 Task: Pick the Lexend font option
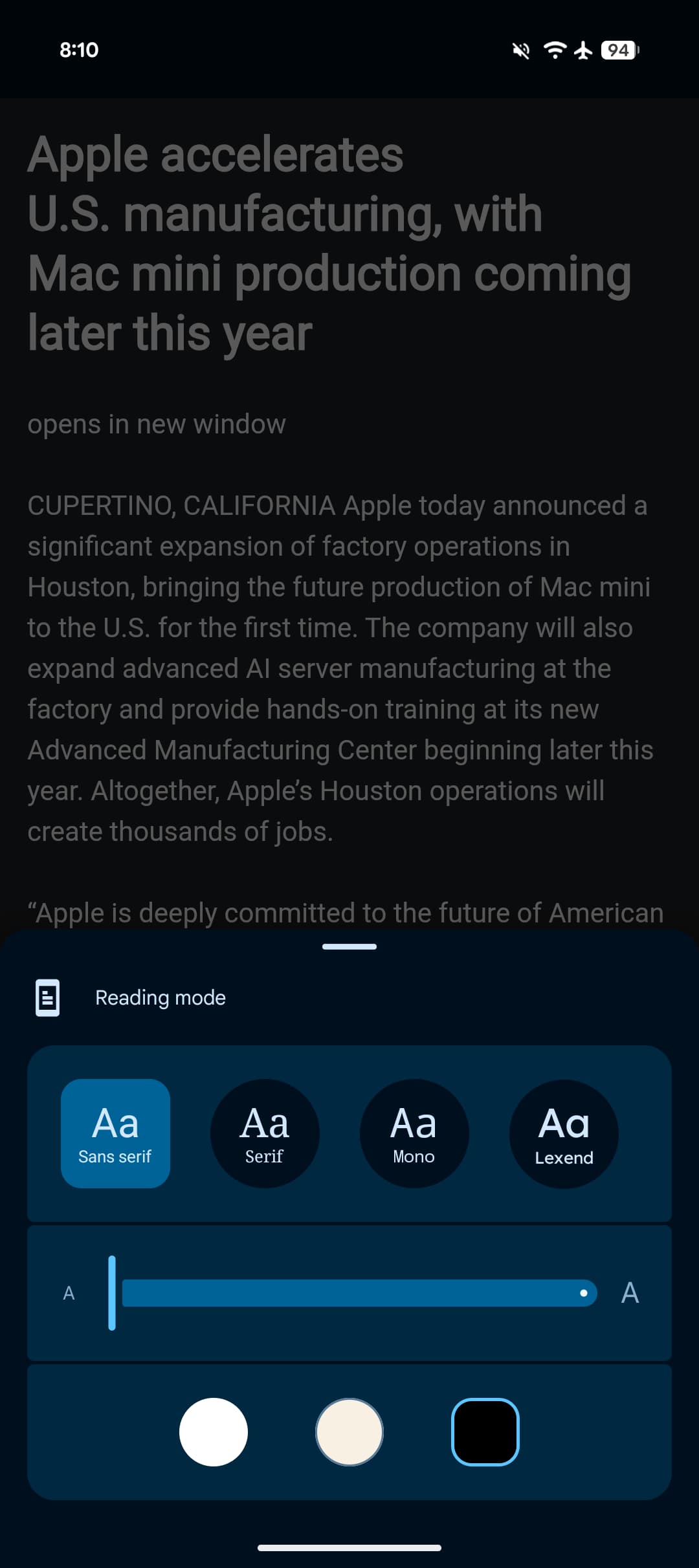click(564, 1133)
